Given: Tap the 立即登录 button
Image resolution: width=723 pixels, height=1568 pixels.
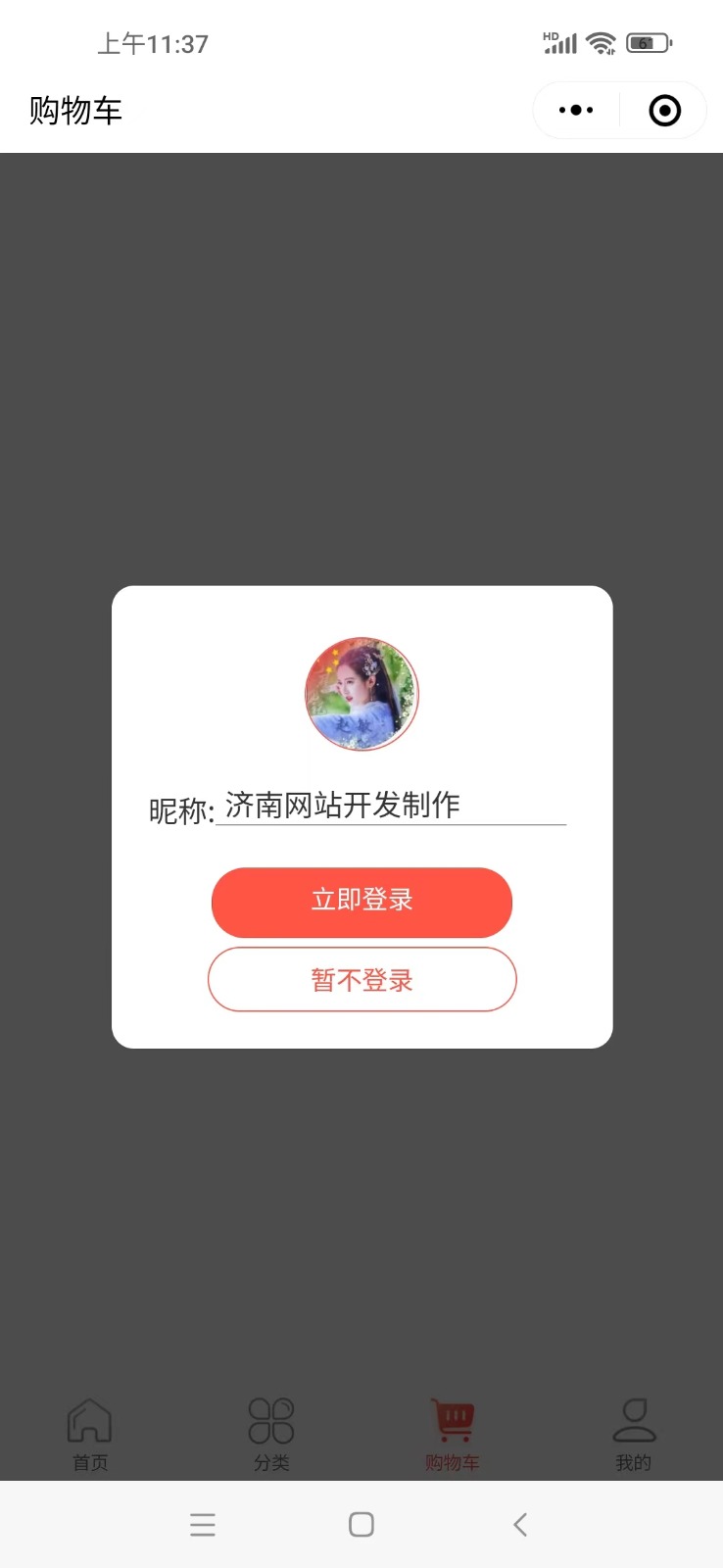Looking at the screenshot, I should tap(361, 902).
